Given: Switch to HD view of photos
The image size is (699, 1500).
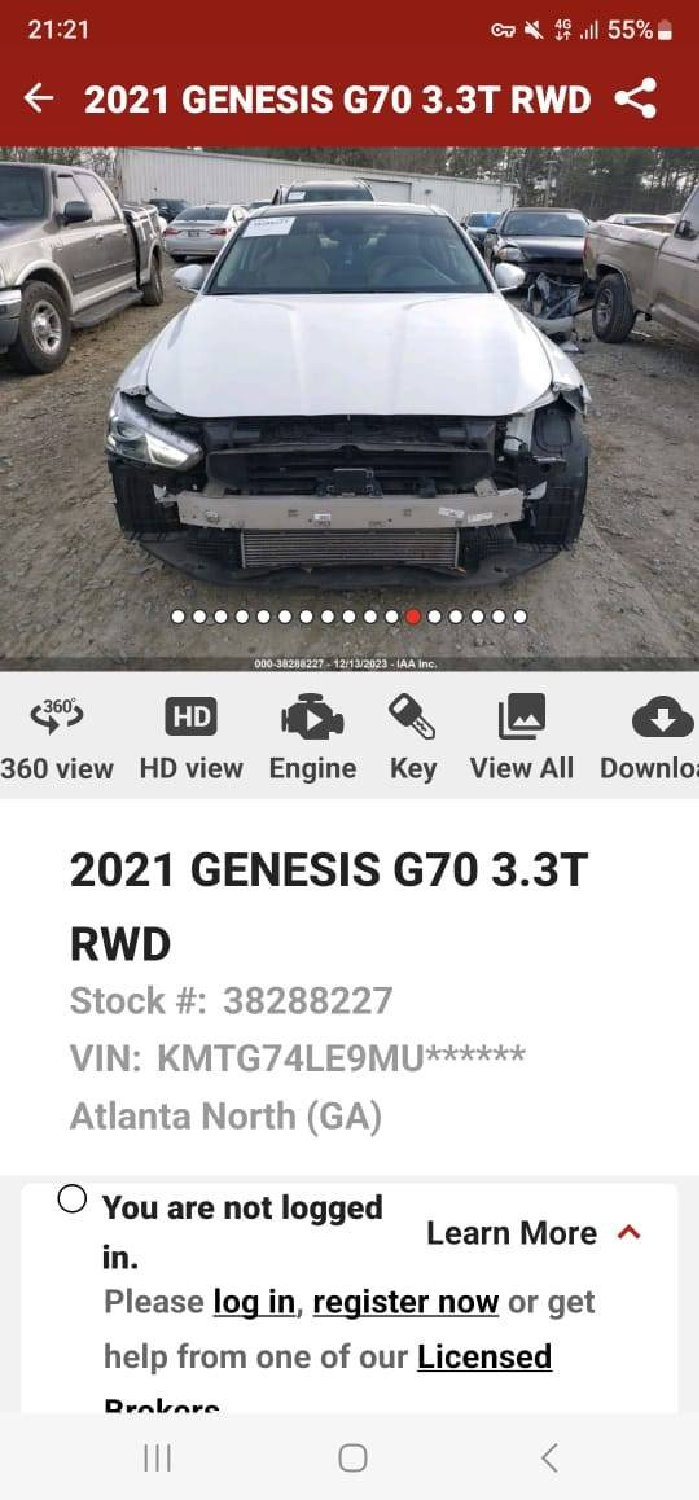Looking at the screenshot, I should pos(190,737).
